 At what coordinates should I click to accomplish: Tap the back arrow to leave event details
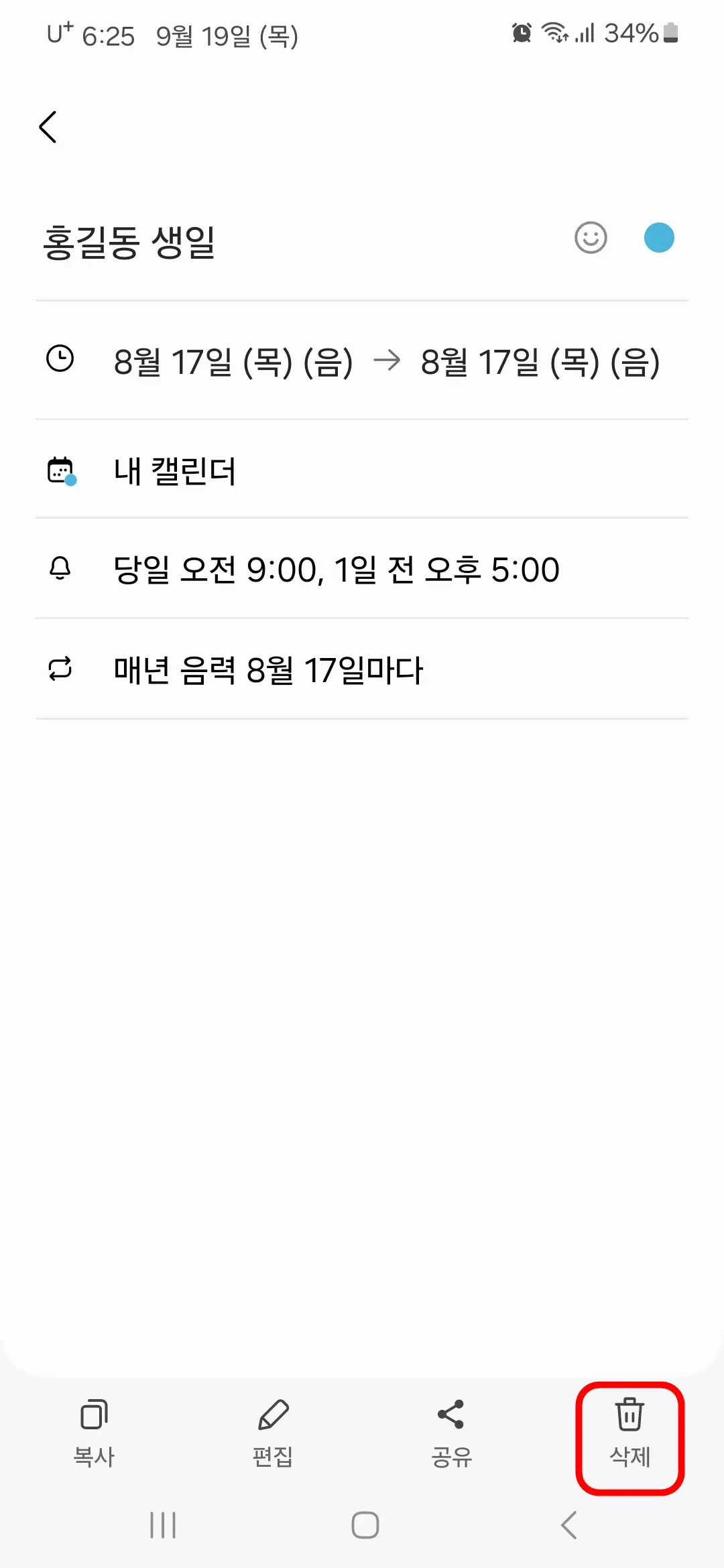coord(49,126)
